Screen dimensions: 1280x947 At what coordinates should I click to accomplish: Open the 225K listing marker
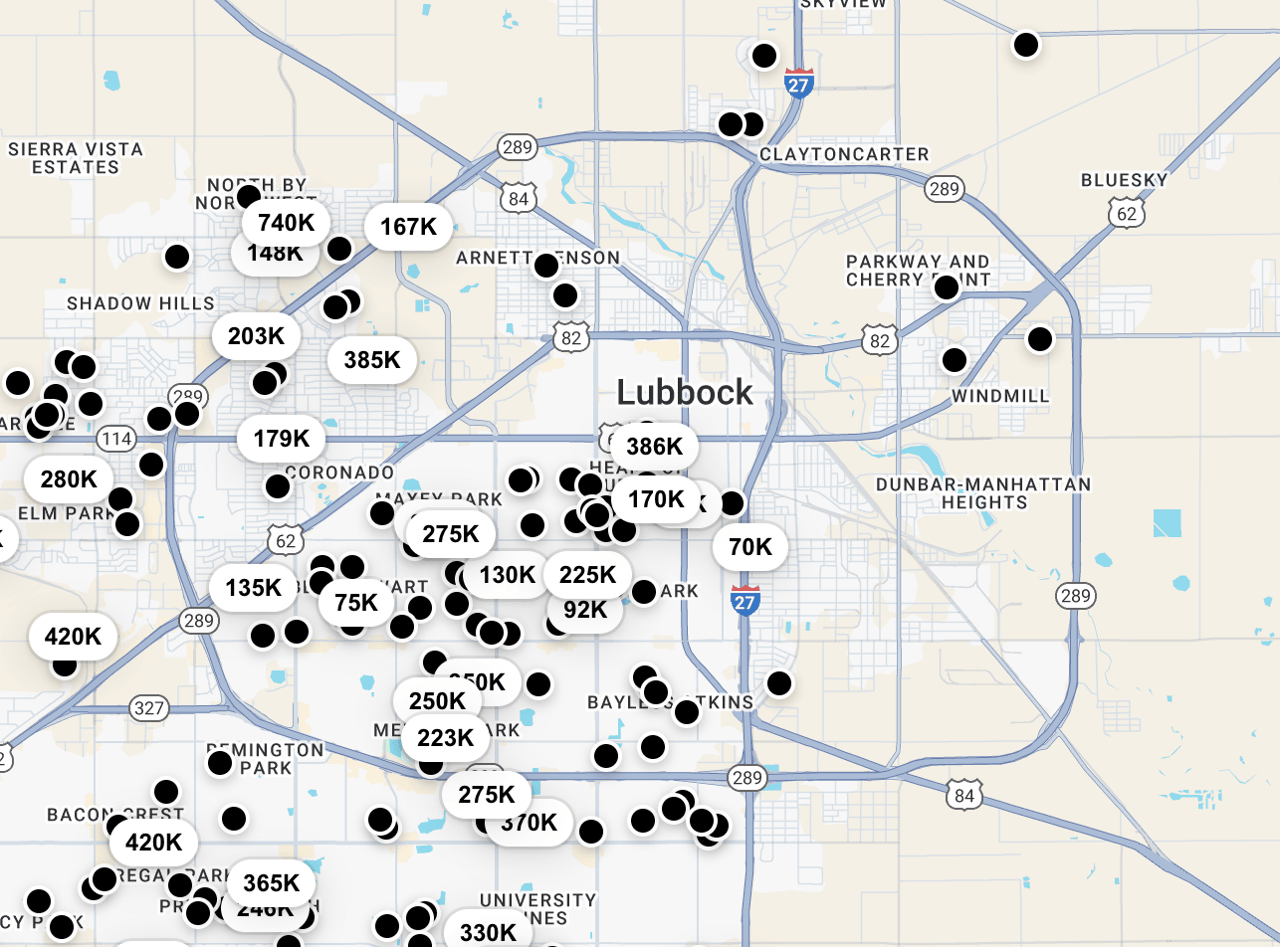coord(588,575)
